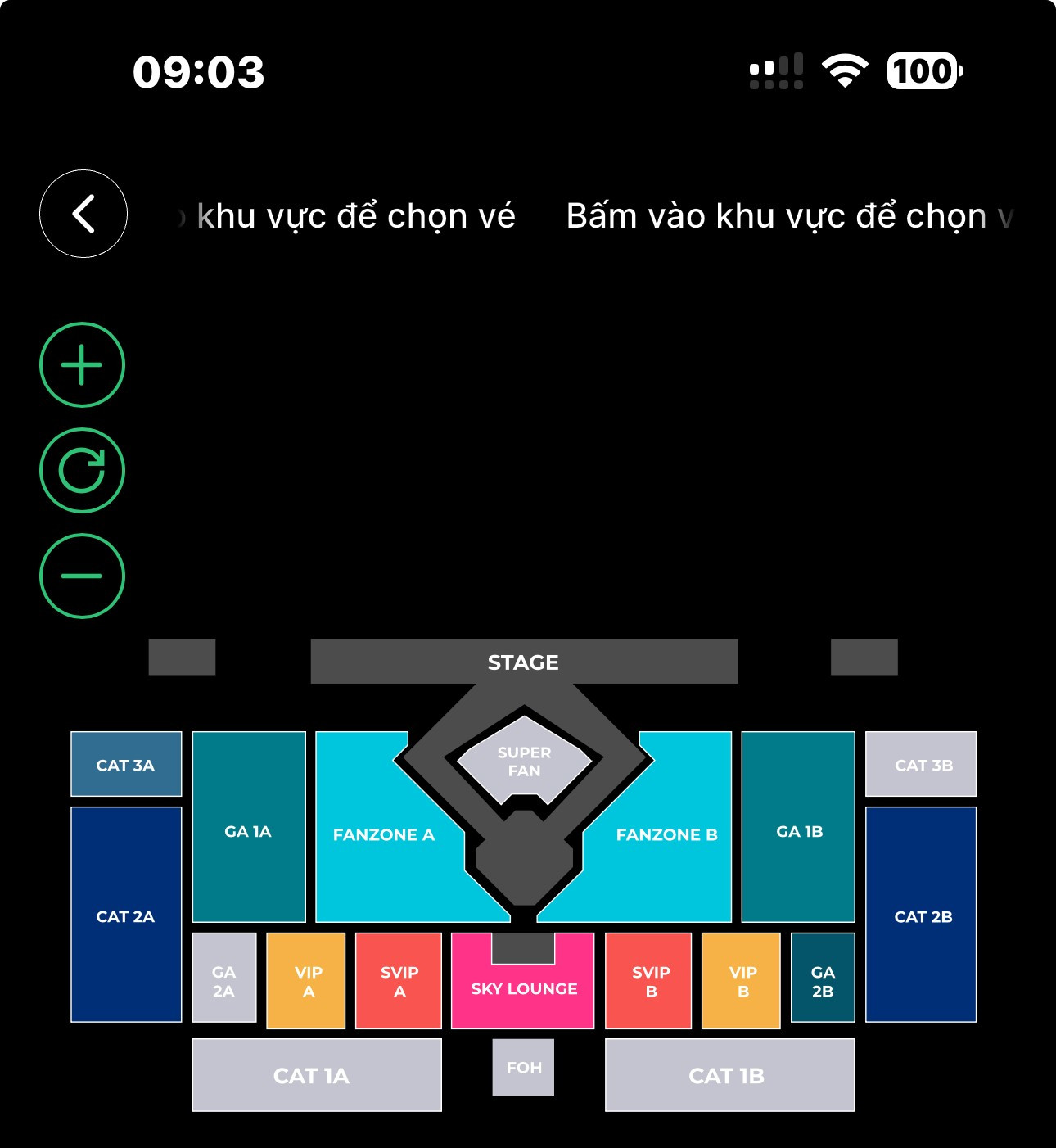The image size is (1056, 1148).
Task: Select the SVIP B zone
Action: click(649, 981)
